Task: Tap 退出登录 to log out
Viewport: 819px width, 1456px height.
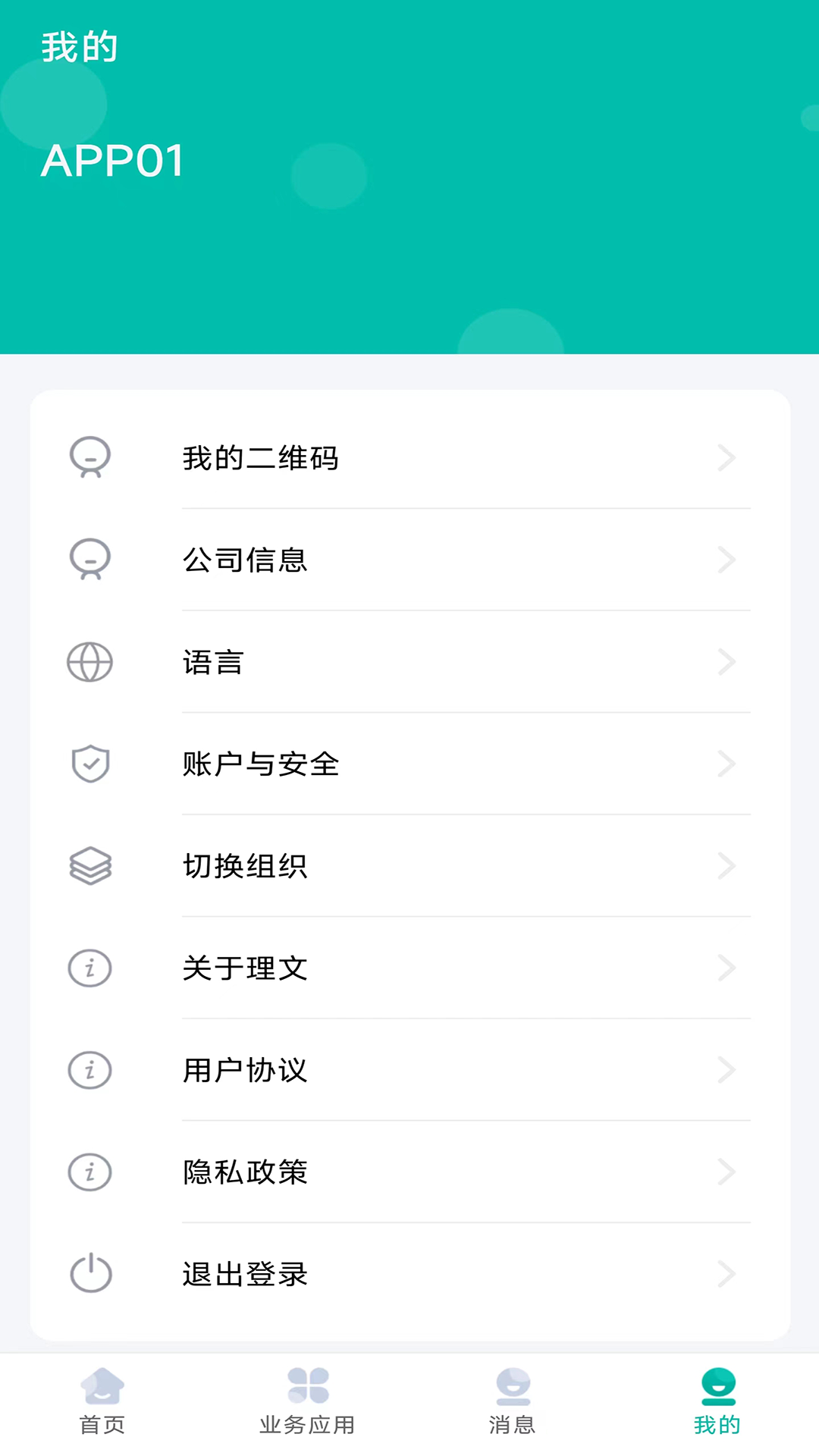Action: pyautogui.click(x=244, y=1275)
